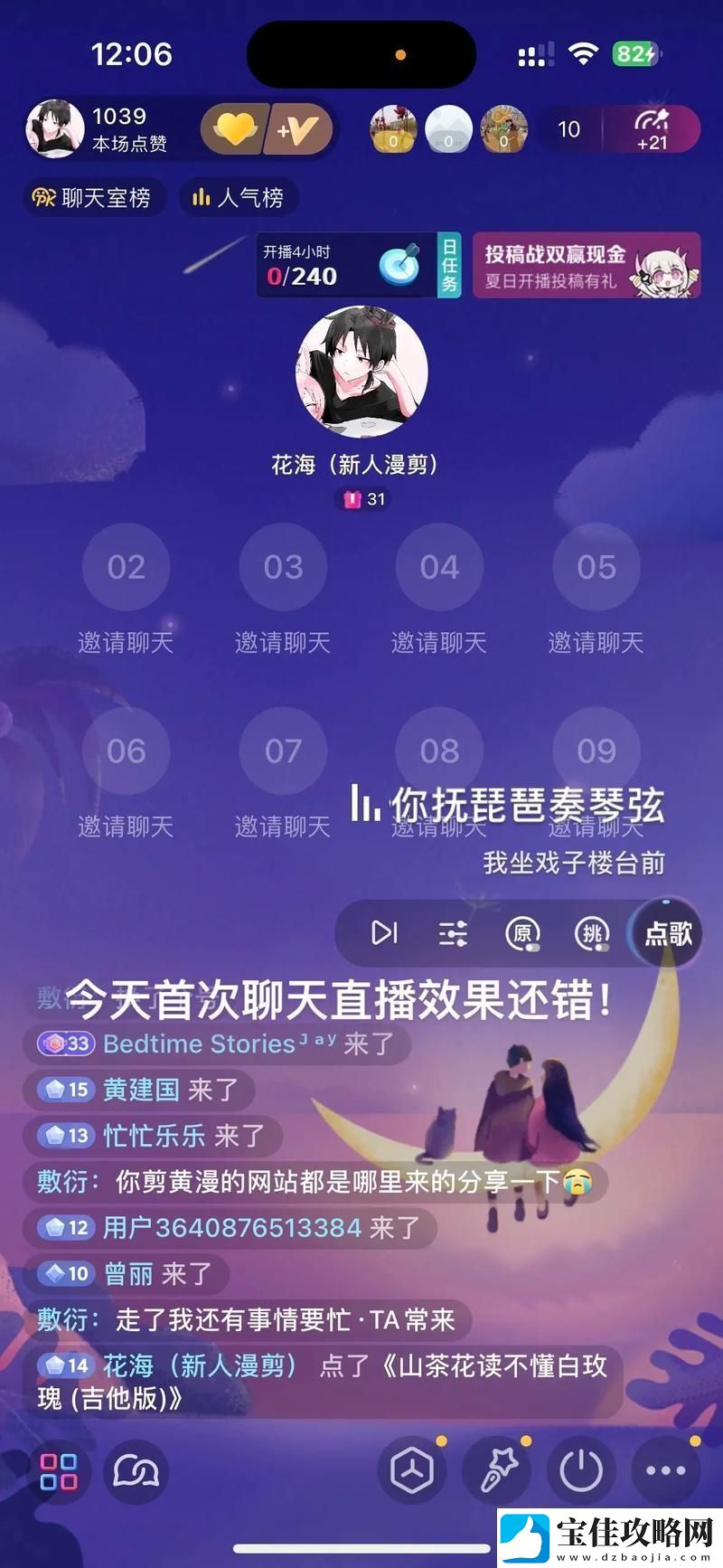723x1568 pixels.
Task: Tap the gold heart like button
Action: pyautogui.click(x=234, y=130)
